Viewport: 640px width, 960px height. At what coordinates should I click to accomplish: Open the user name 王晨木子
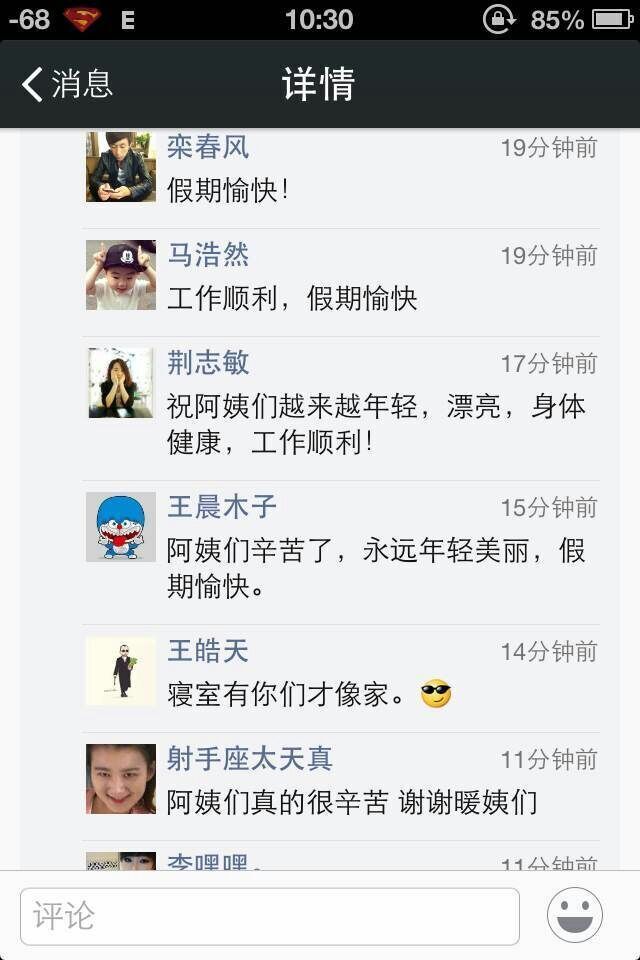click(222, 508)
